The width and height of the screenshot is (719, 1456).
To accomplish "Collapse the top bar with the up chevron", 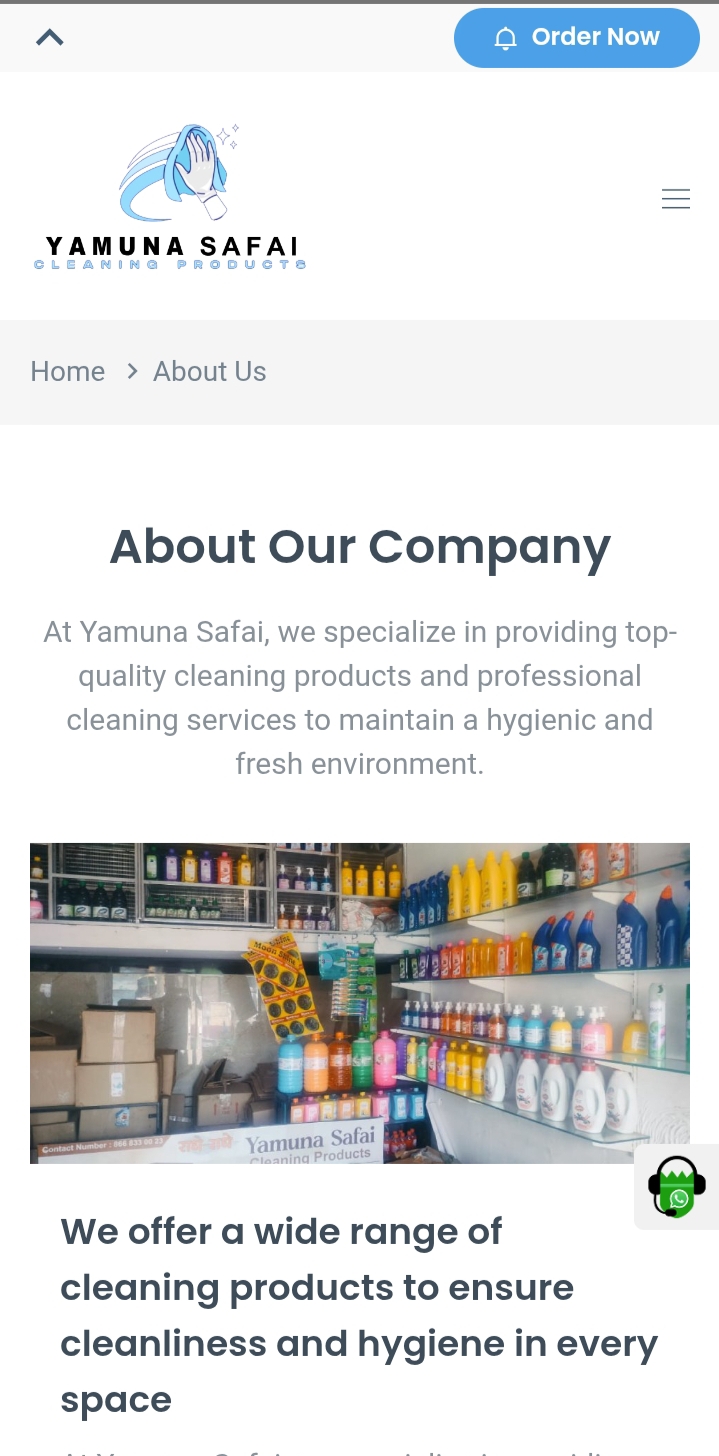I will click(x=50, y=38).
